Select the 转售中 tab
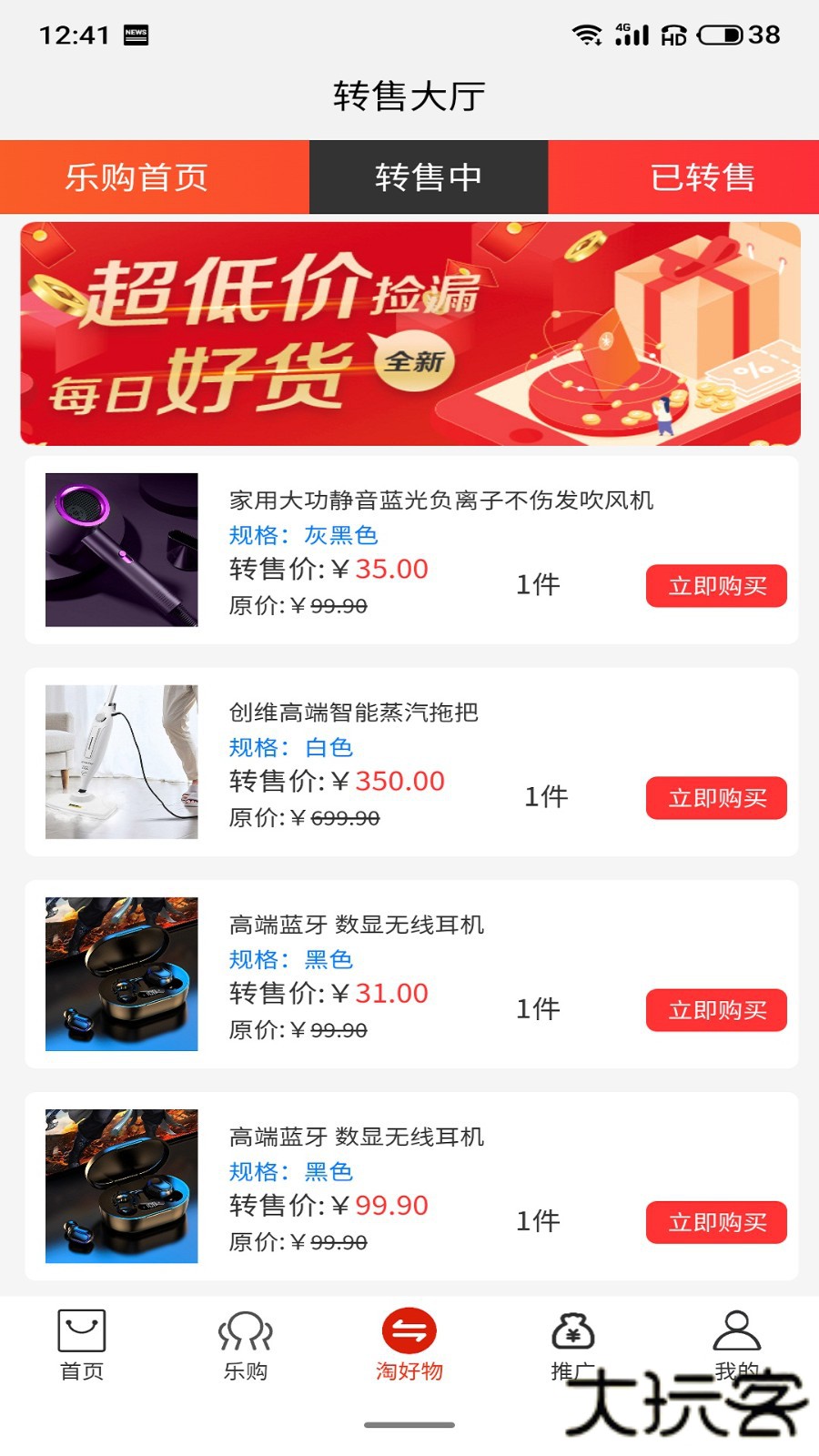Screen dimensions: 819x1456 (428, 178)
